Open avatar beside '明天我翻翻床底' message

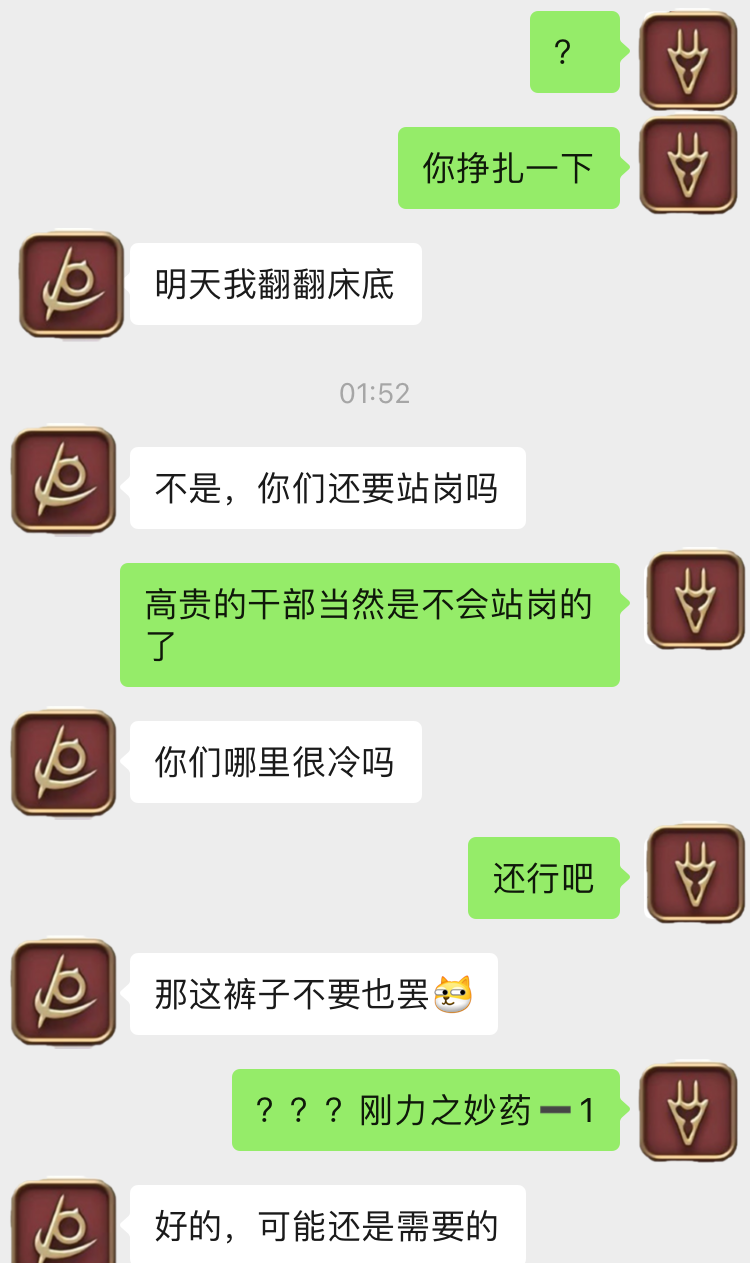point(71,284)
